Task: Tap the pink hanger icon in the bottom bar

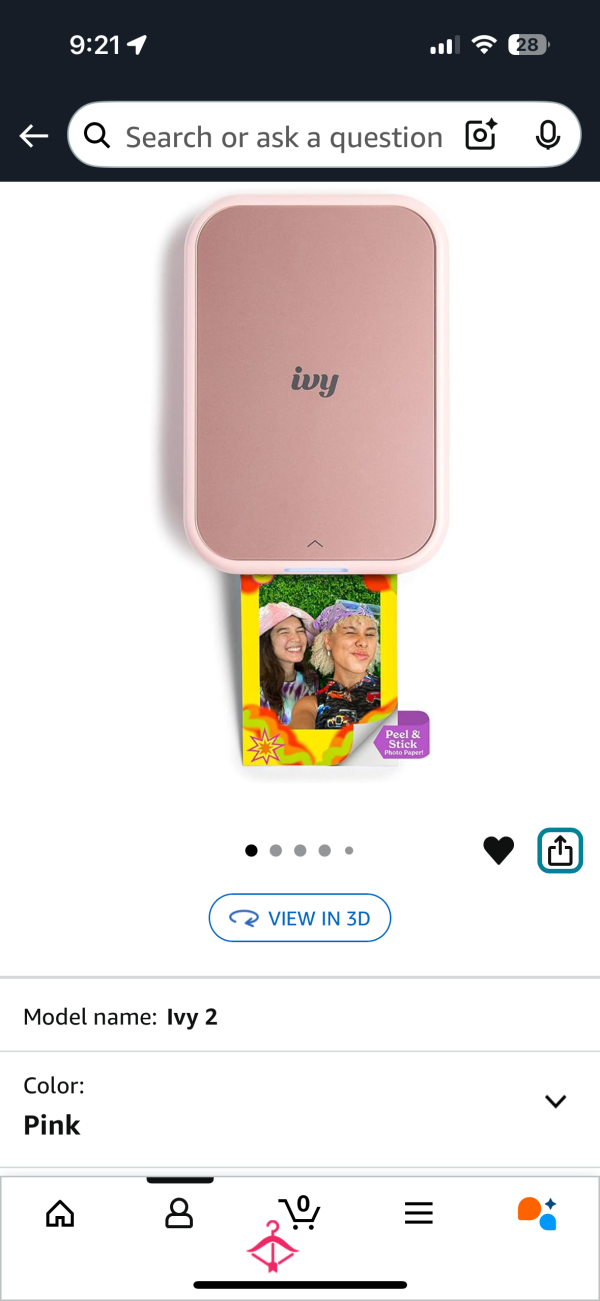Action: [273, 1247]
